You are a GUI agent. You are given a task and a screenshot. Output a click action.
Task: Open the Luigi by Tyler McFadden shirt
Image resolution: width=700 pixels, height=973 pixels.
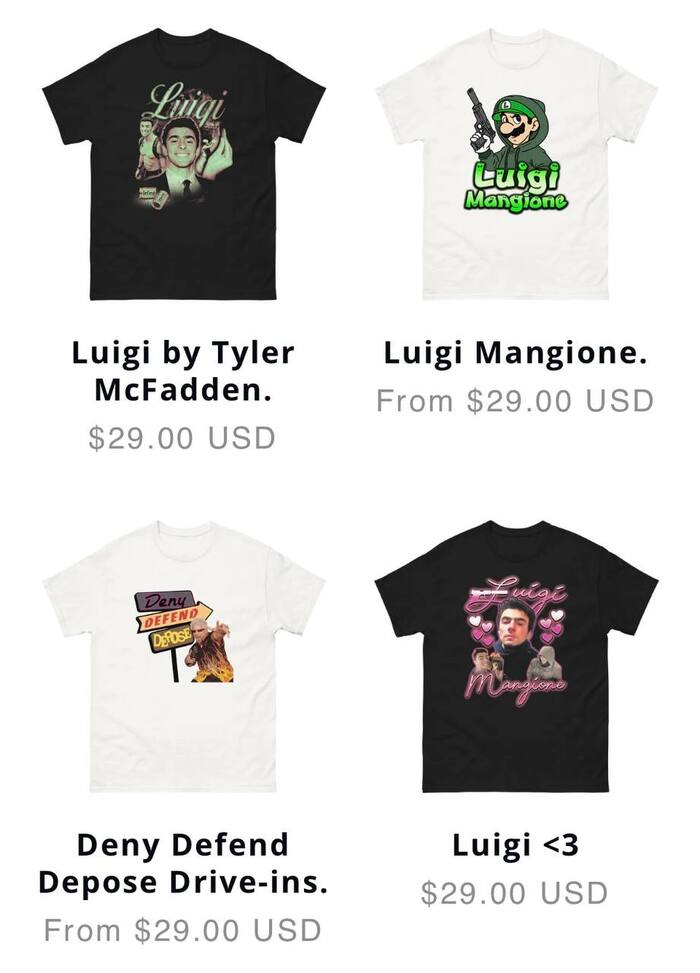(x=183, y=165)
